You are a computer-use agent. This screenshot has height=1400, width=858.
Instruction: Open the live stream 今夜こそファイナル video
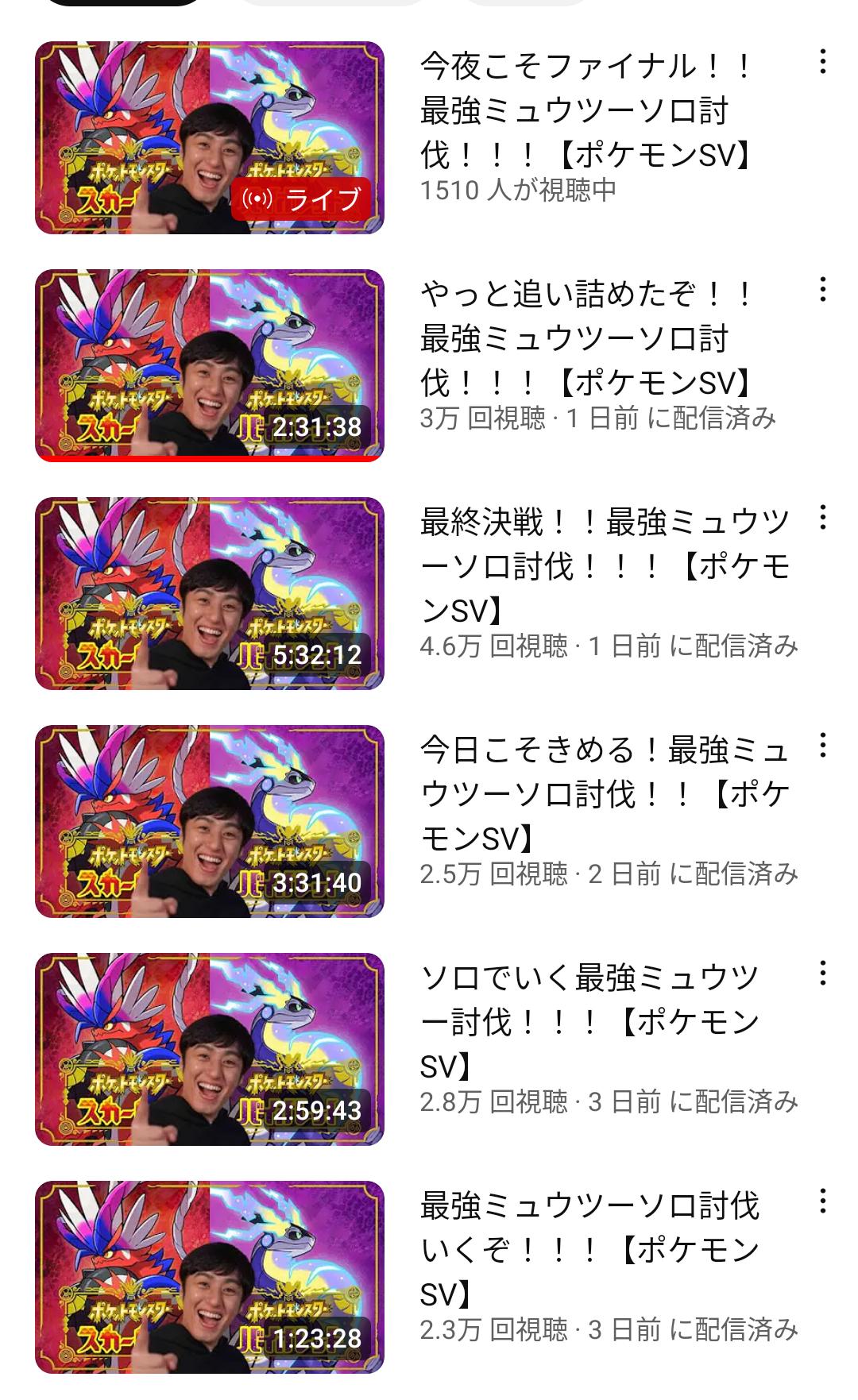point(210,137)
